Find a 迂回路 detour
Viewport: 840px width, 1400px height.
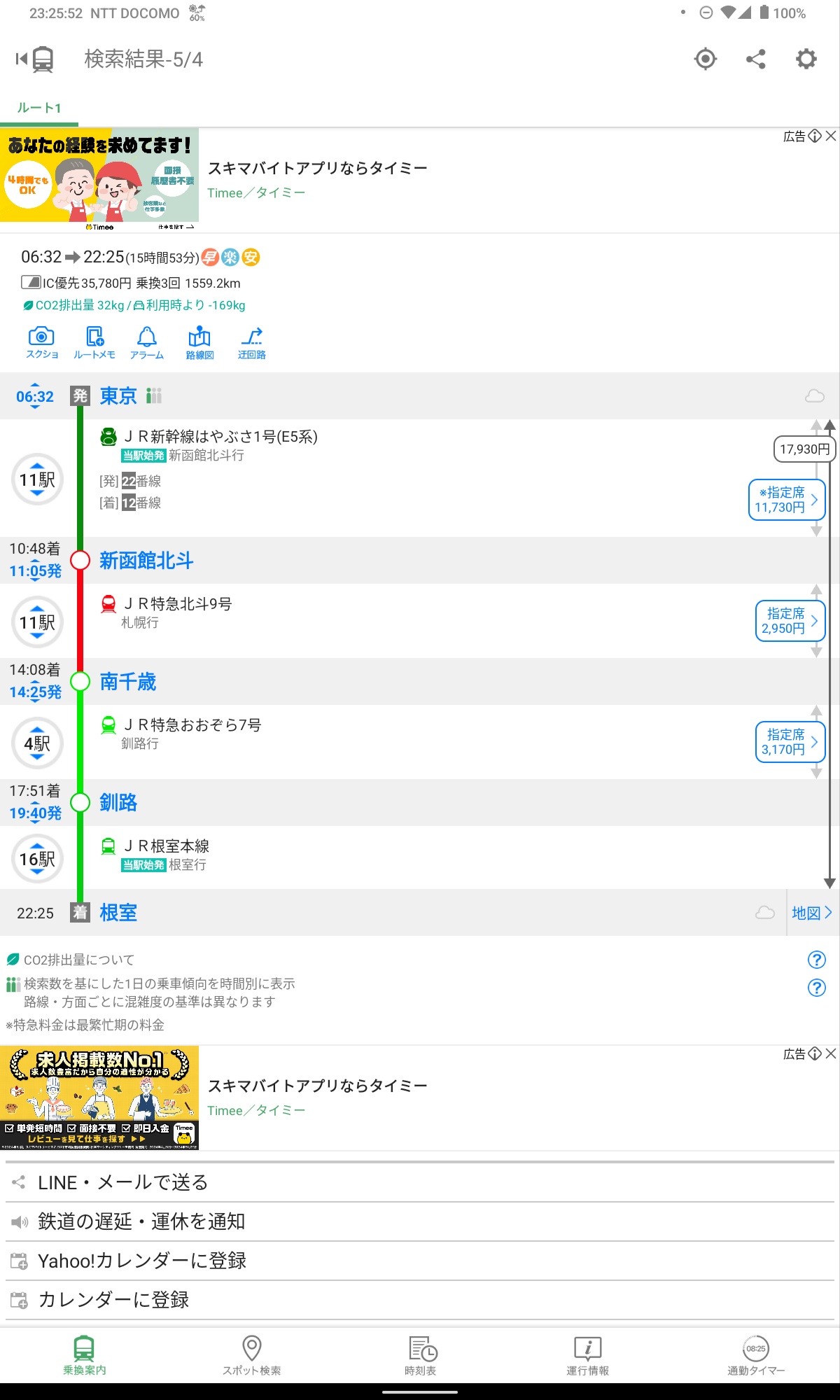pyautogui.click(x=252, y=343)
